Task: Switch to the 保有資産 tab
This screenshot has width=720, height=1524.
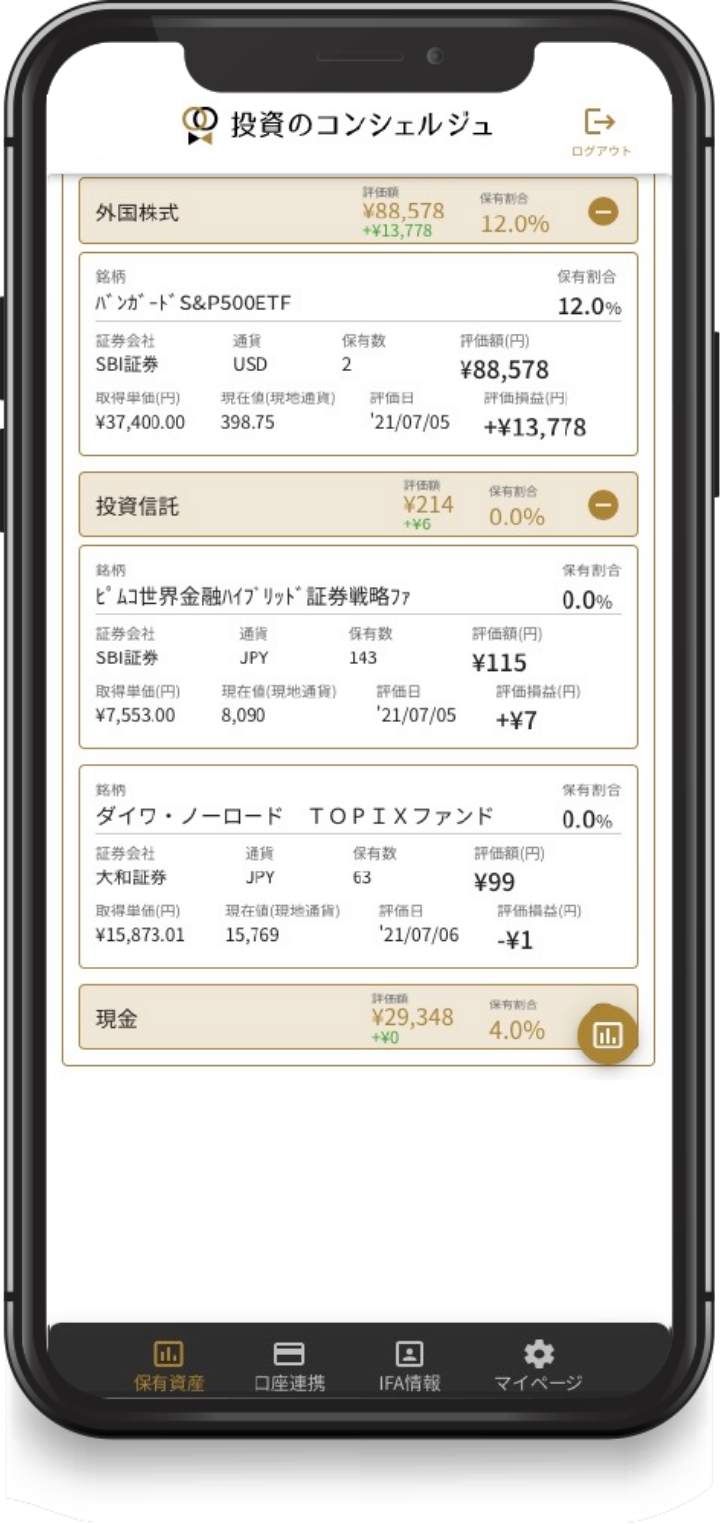Action: 168,1366
